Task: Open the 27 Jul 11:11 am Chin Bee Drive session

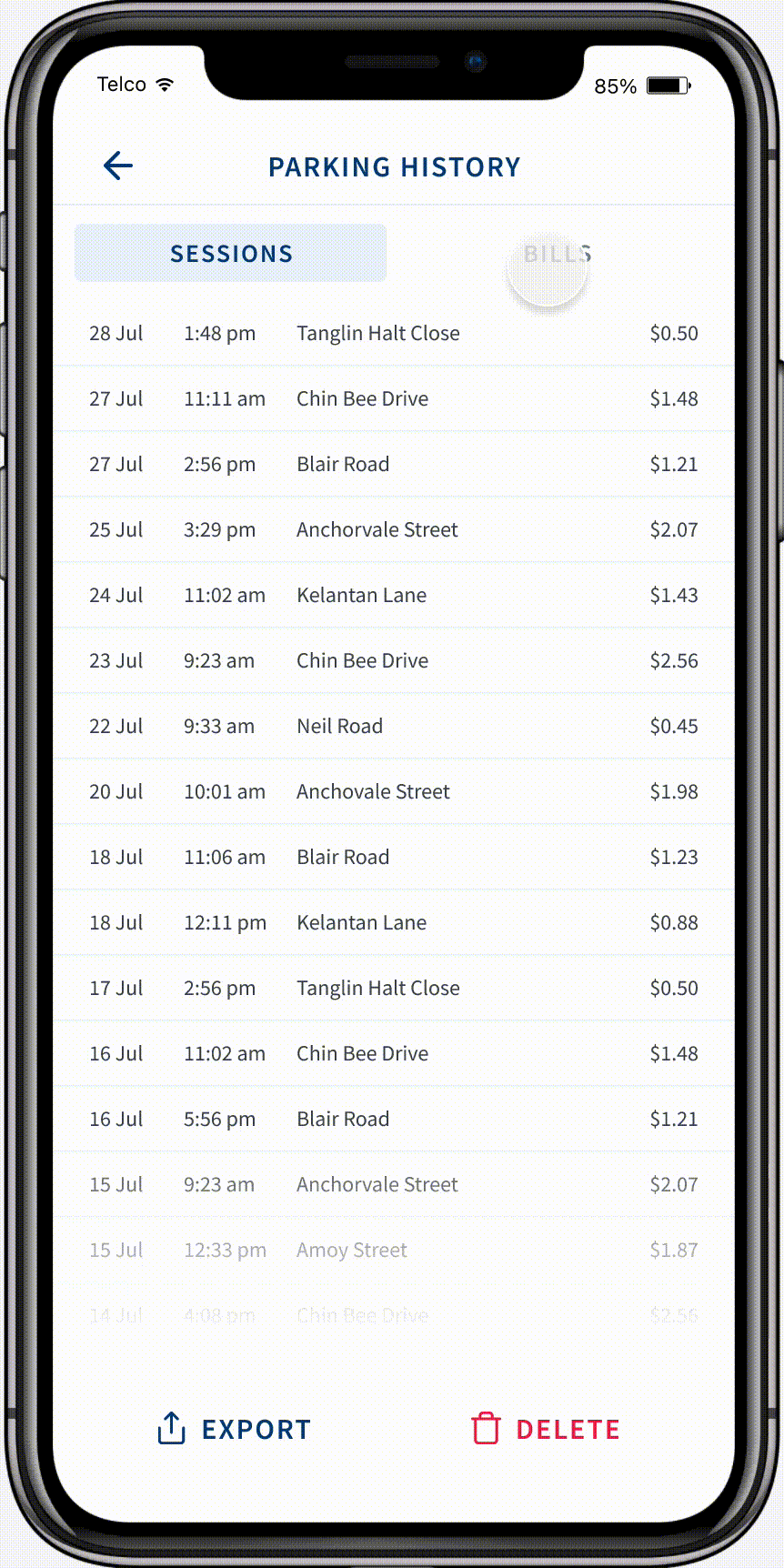Action: (393, 399)
